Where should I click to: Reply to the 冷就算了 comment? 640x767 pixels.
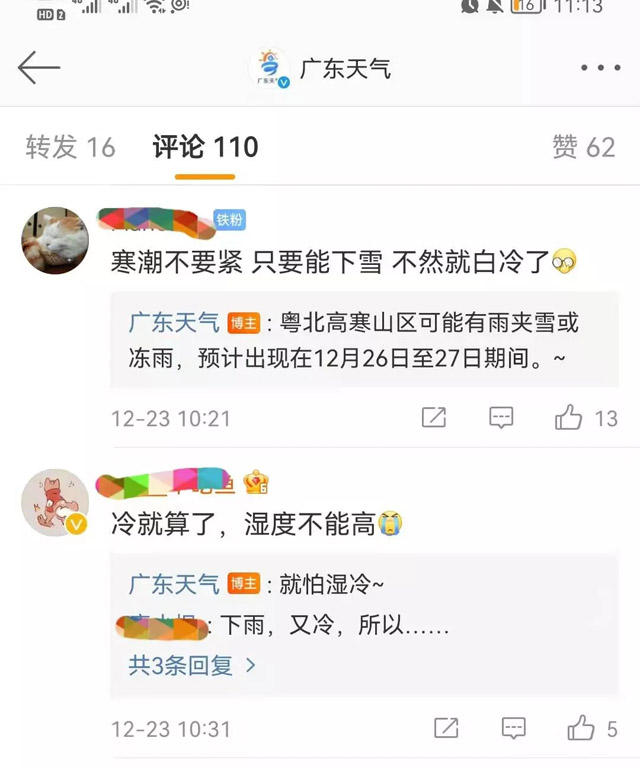513,729
